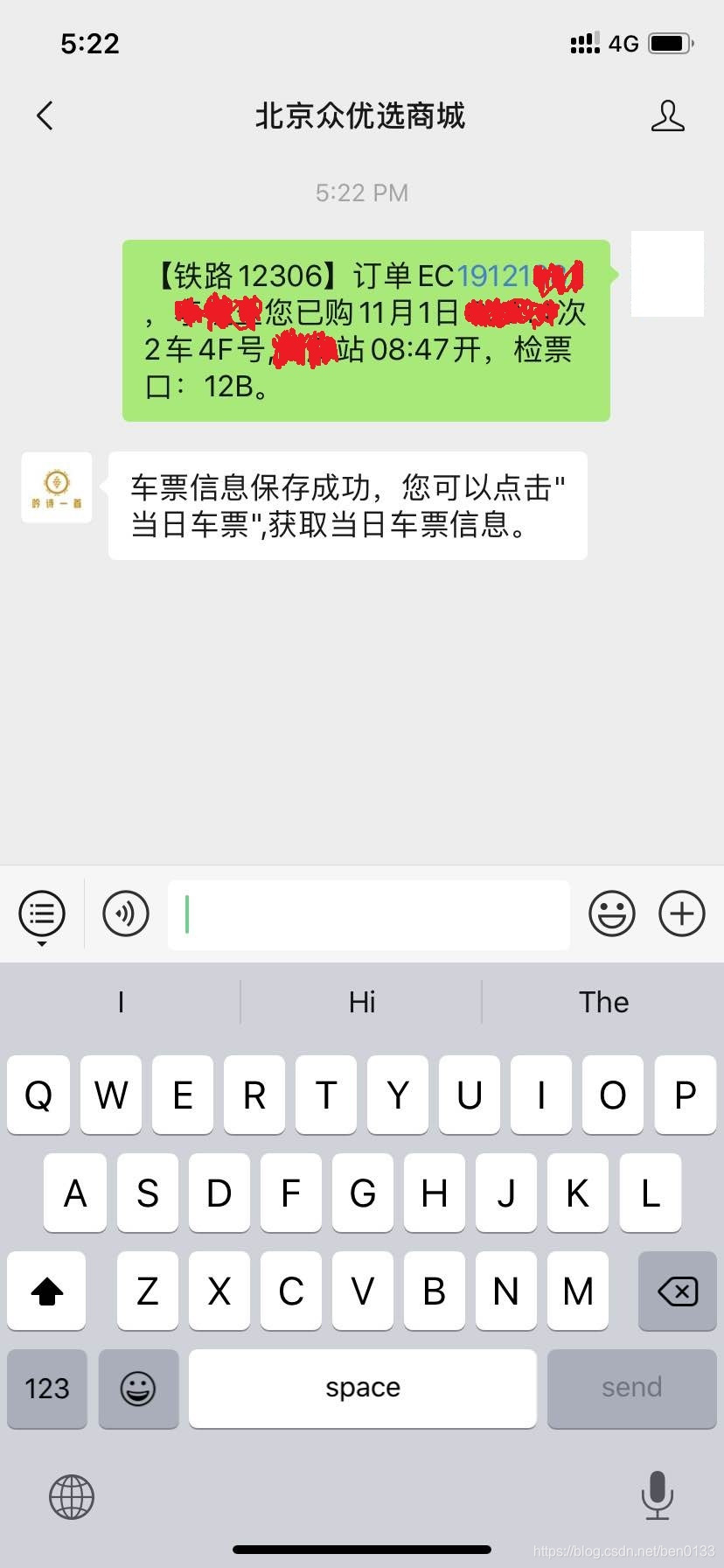This screenshot has height=1568, width=724.
Task: Switch keyboard to 123 numbers layout
Action: point(47,1389)
